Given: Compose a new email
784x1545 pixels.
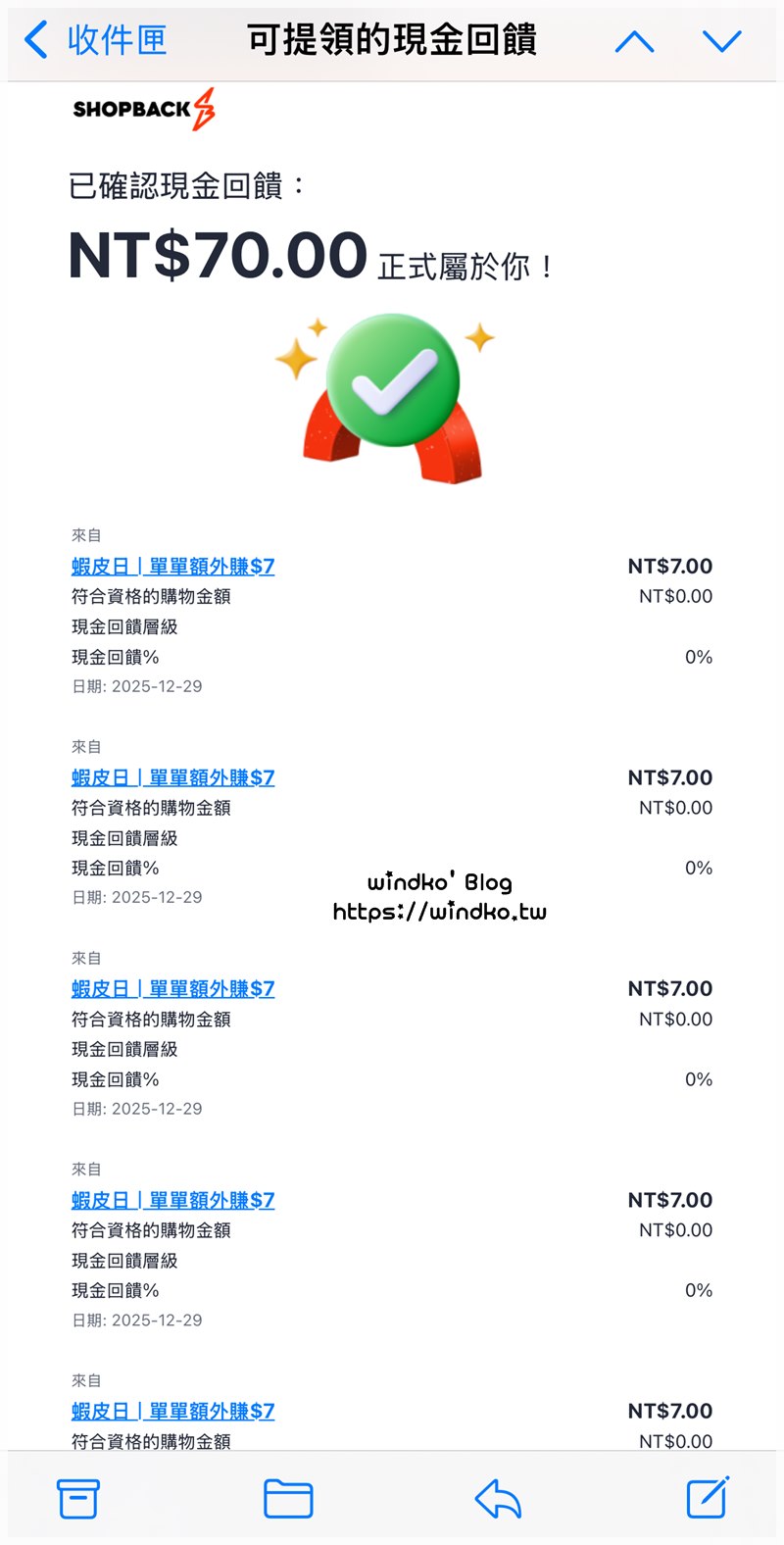Looking at the screenshot, I should click(x=707, y=1497).
